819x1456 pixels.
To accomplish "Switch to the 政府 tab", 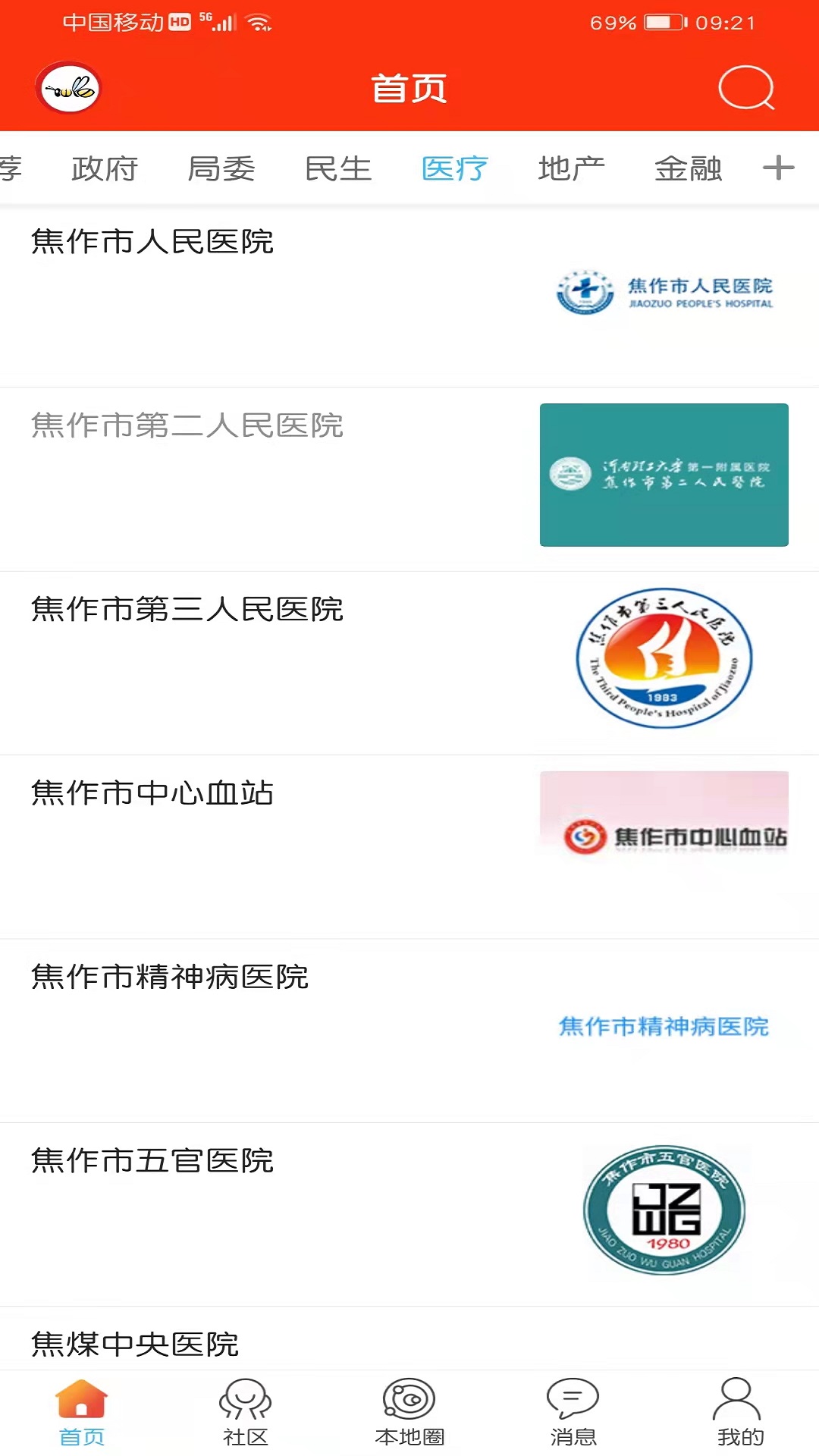I will [x=104, y=168].
